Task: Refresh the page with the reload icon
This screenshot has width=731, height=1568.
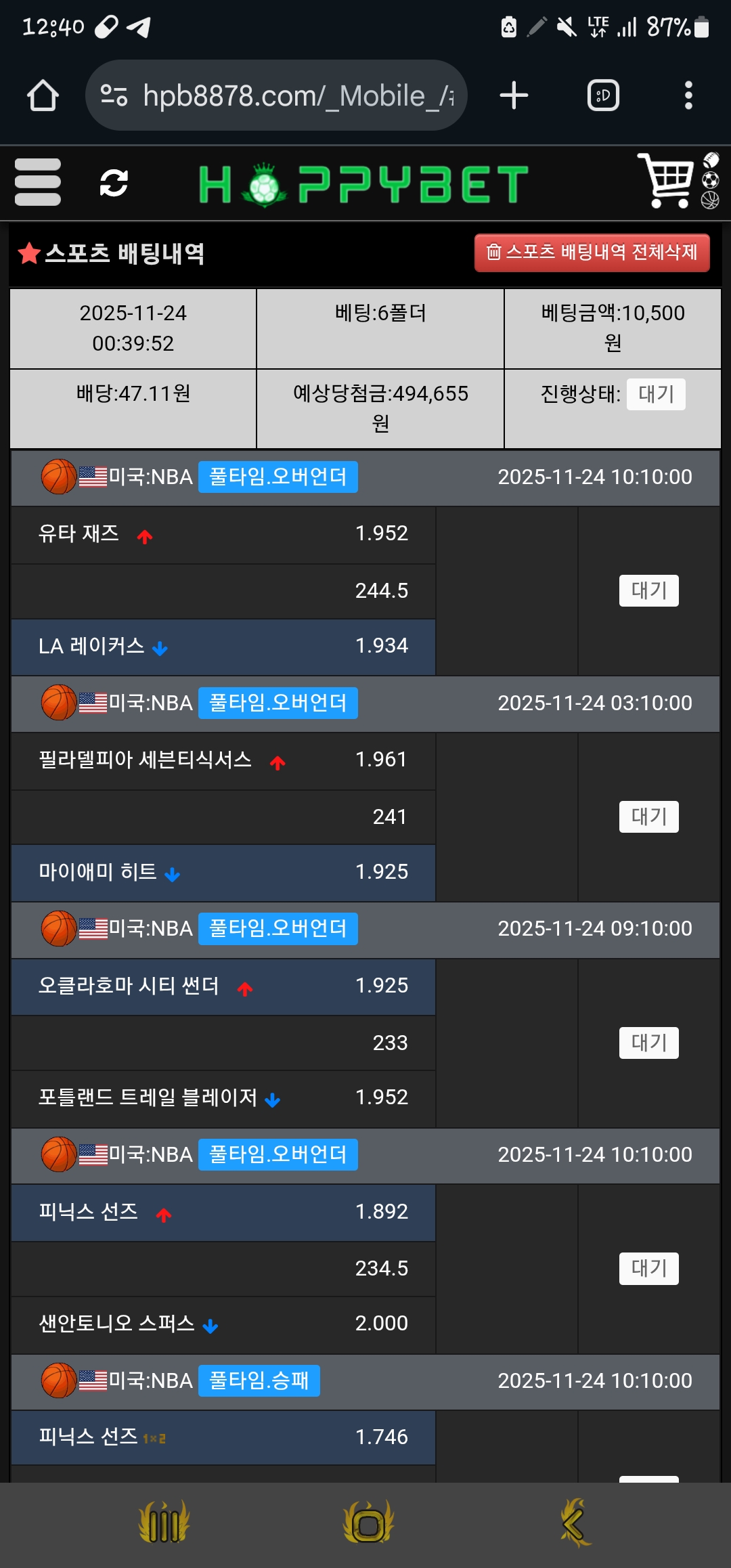Action: (x=114, y=183)
